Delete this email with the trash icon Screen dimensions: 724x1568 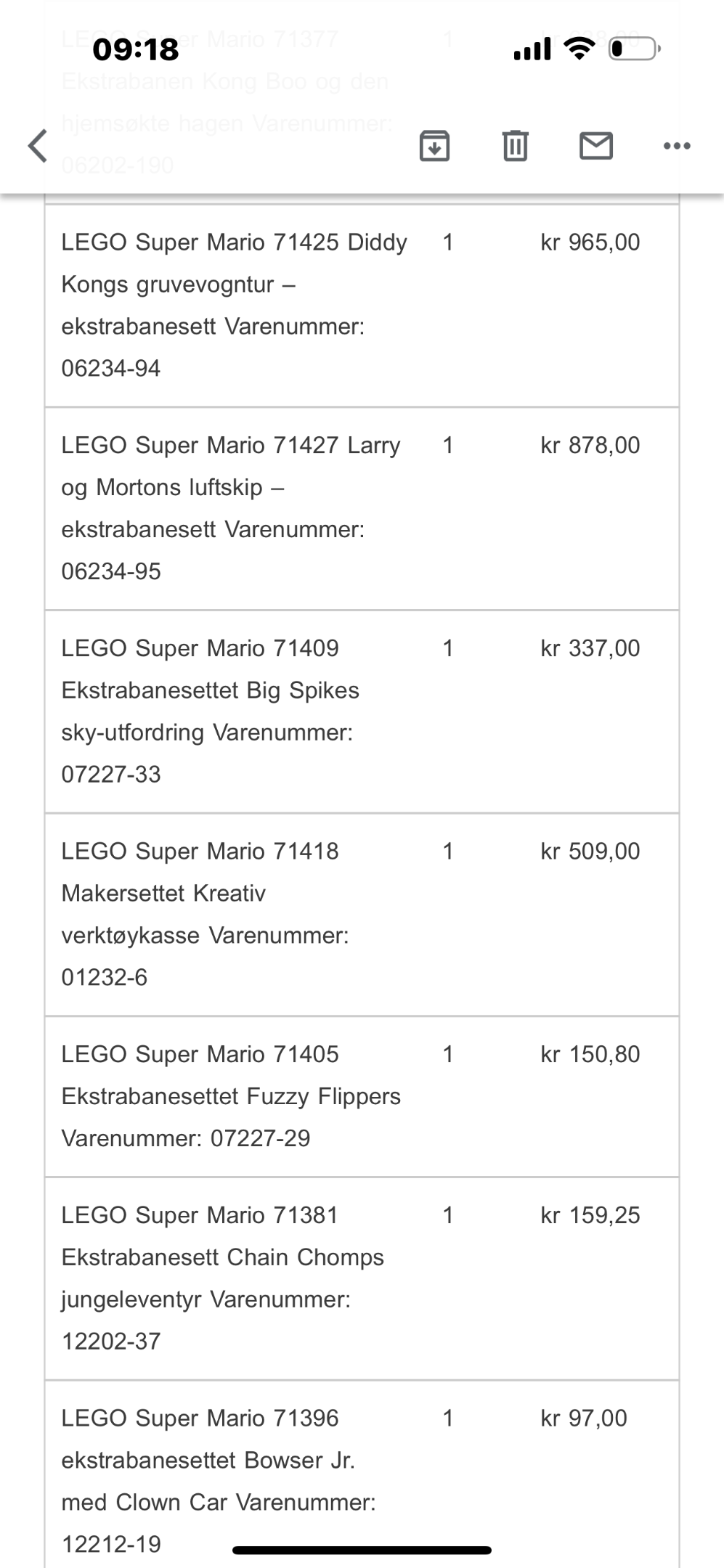[x=516, y=146]
